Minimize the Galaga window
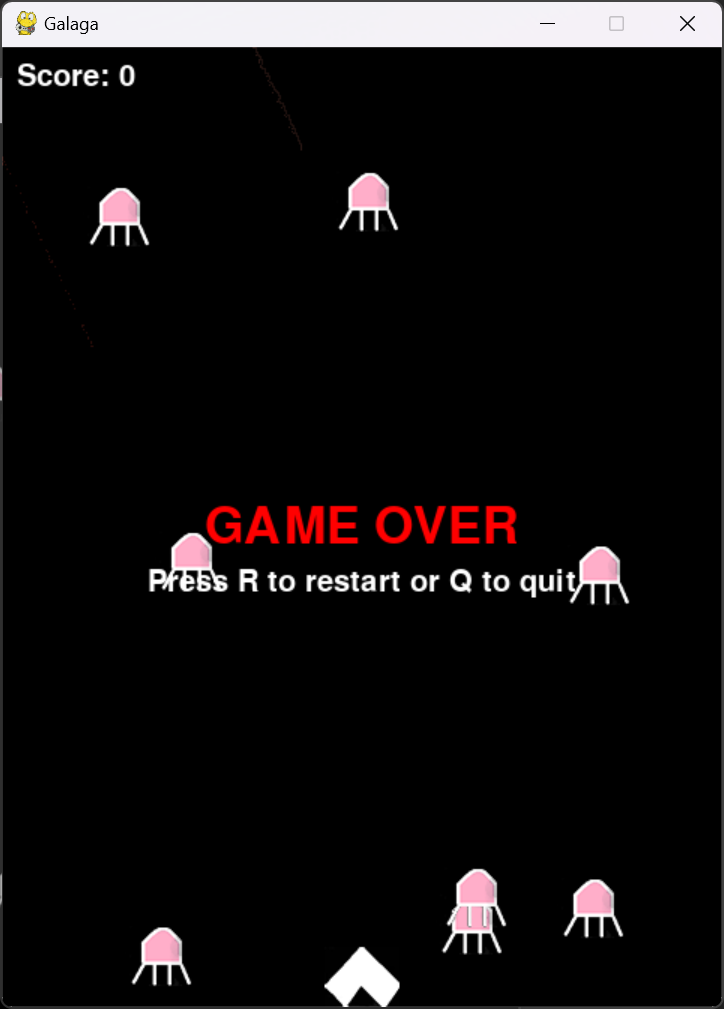 point(547,24)
